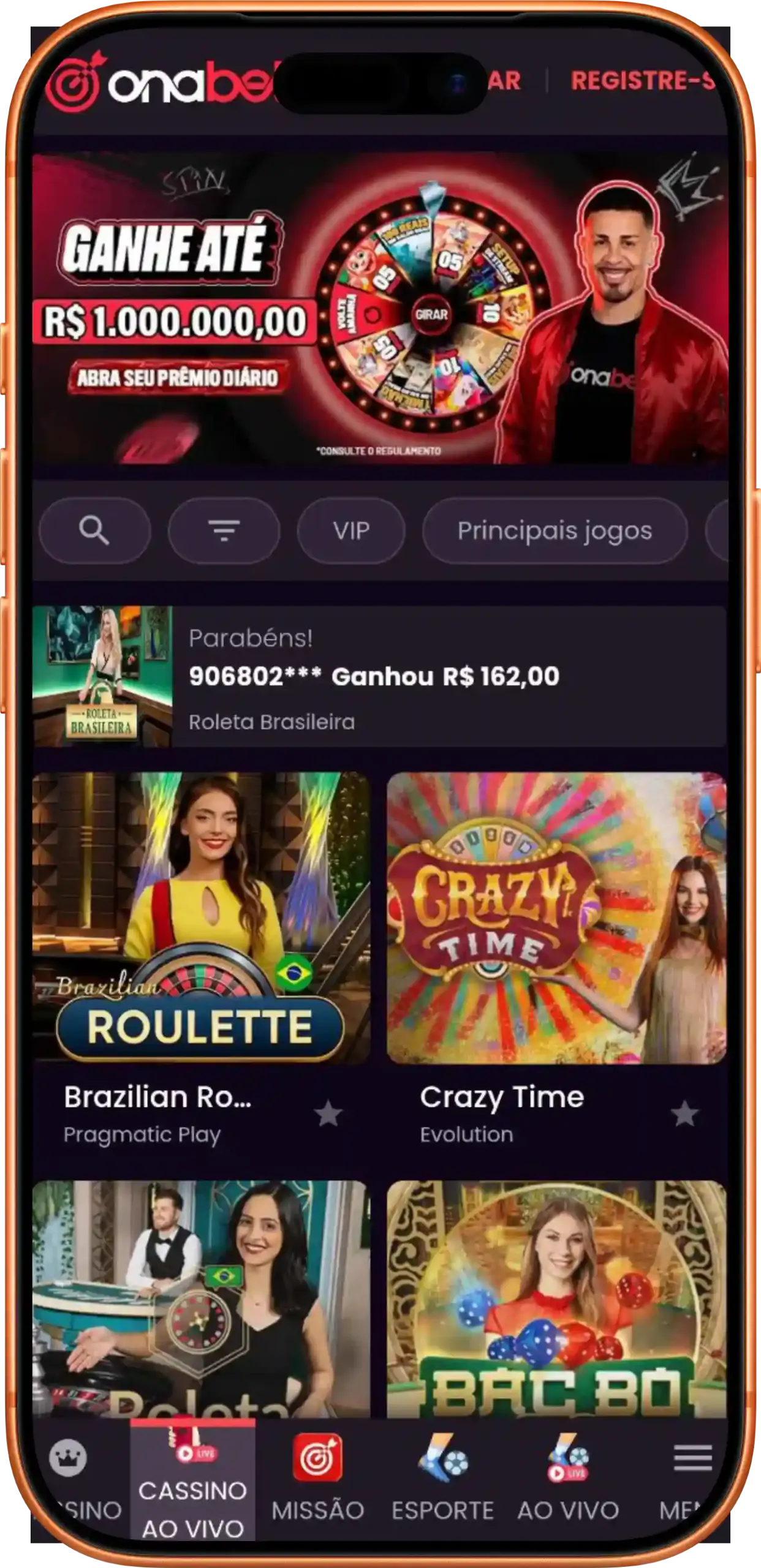Open the game search icon
Viewport: 761px width, 1568px height.
point(94,530)
